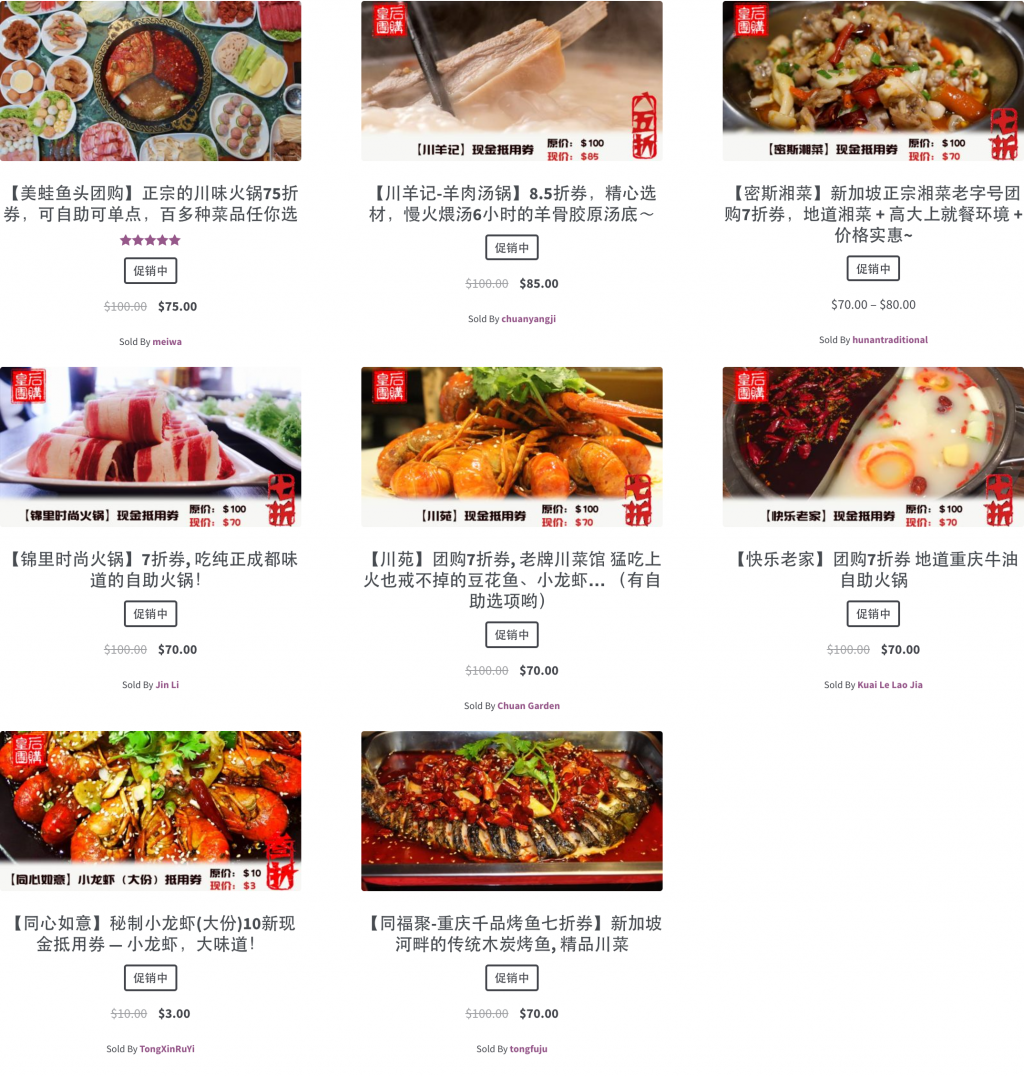Viewport: 1024px width, 1076px height.
Task: Open the 川苑 团购7折券 title link
Action: pyautogui.click(x=511, y=580)
